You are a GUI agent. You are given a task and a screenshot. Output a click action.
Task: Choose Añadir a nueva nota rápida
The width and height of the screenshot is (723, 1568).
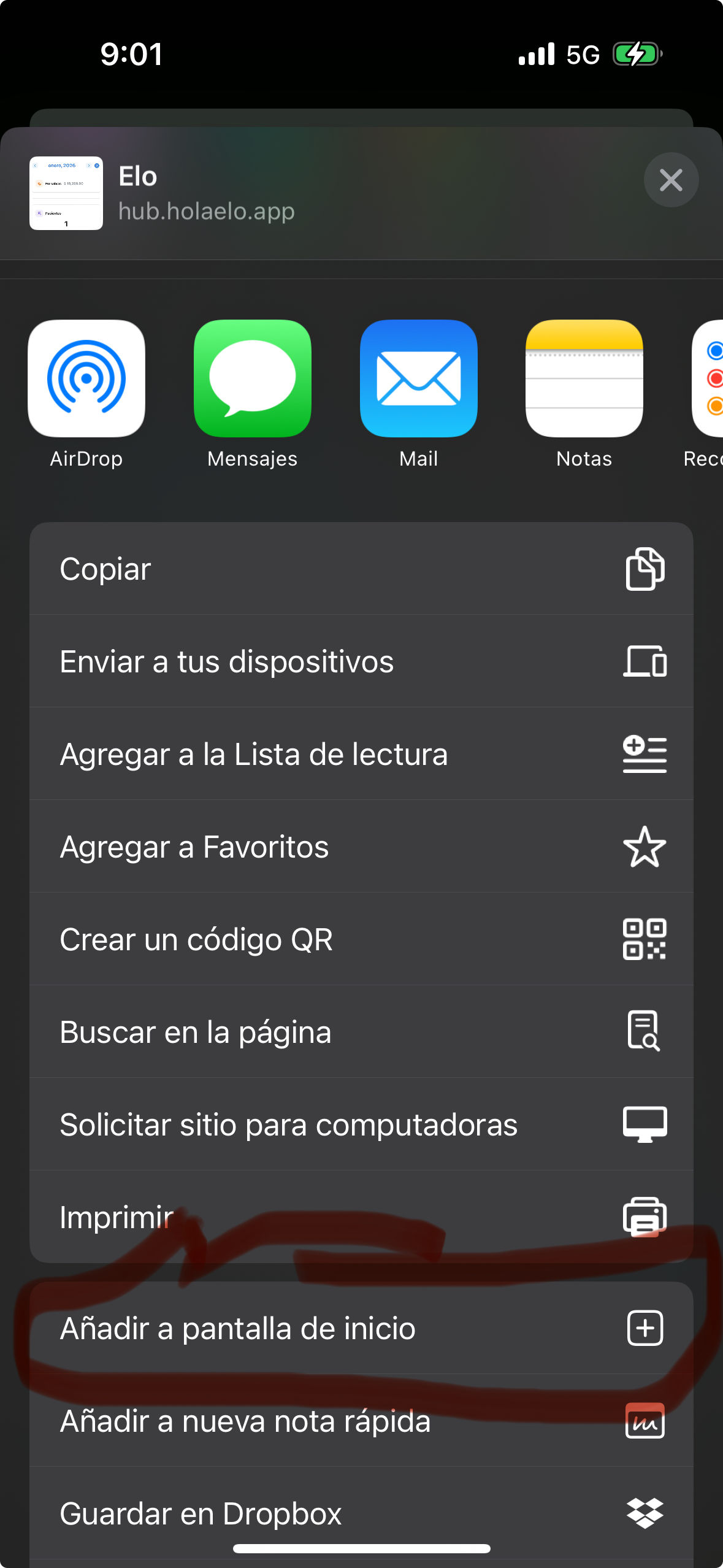coord(361,1421)
